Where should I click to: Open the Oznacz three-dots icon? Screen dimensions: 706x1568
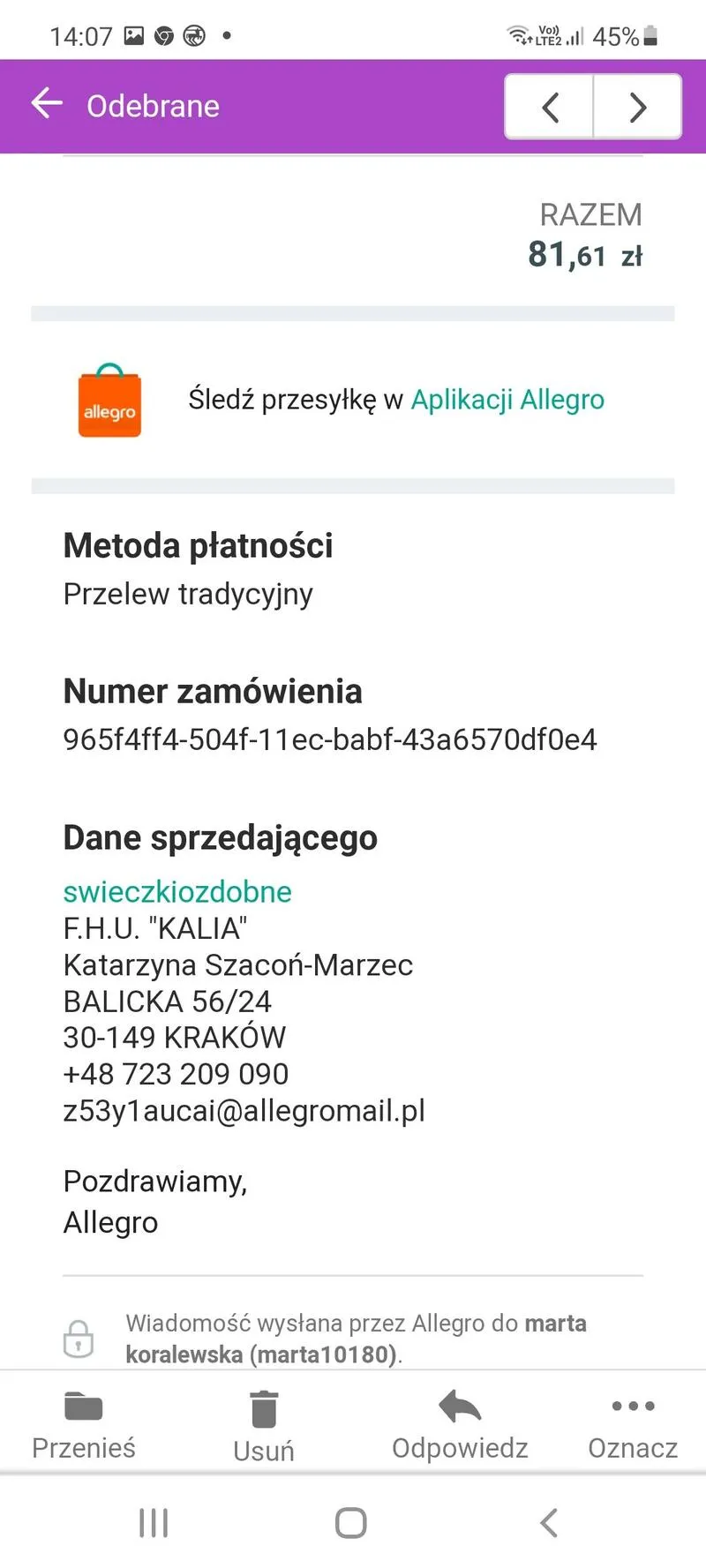click(632, 1407)
